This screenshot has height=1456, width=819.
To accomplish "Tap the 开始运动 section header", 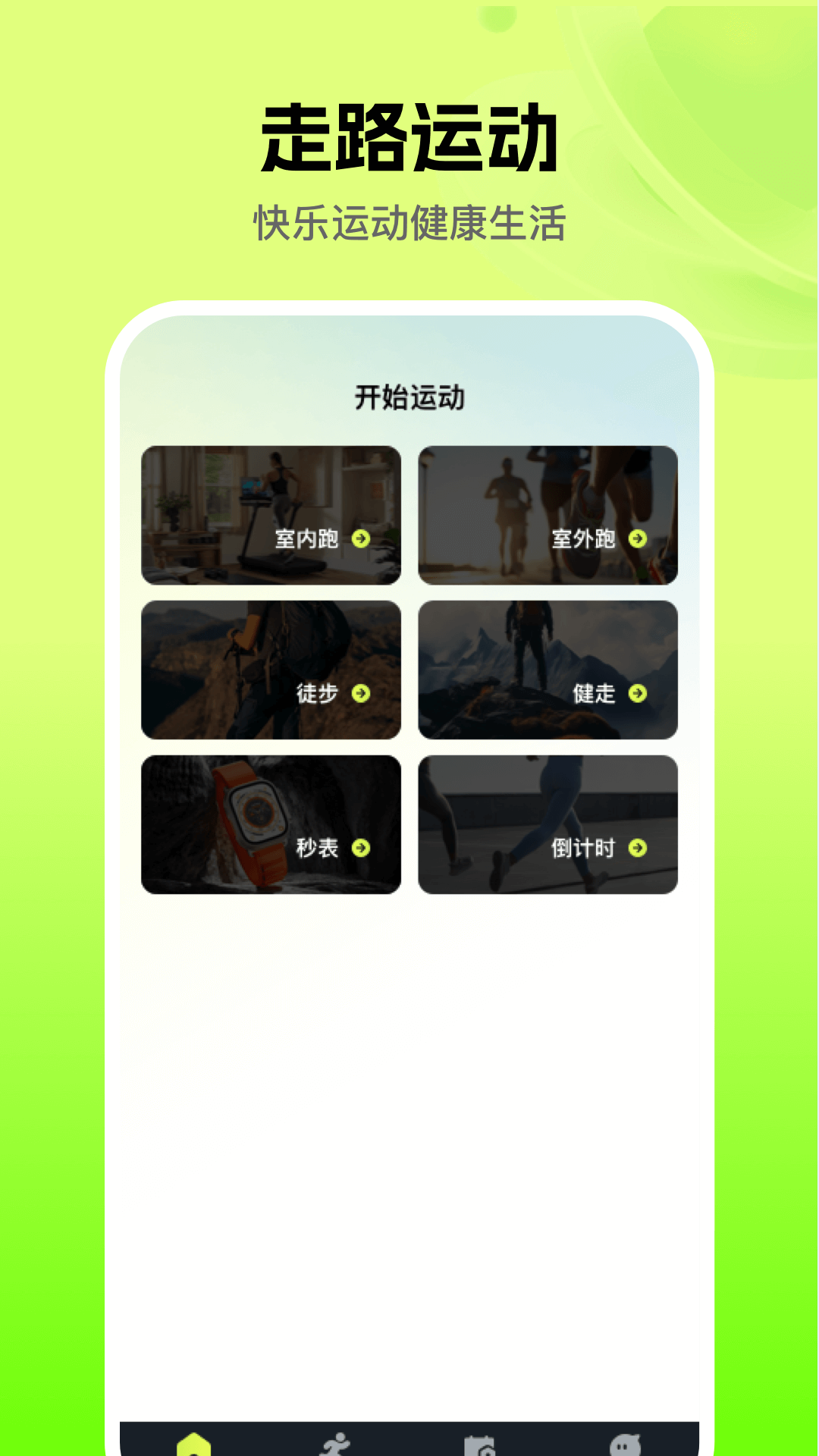I will coord(409,394).
